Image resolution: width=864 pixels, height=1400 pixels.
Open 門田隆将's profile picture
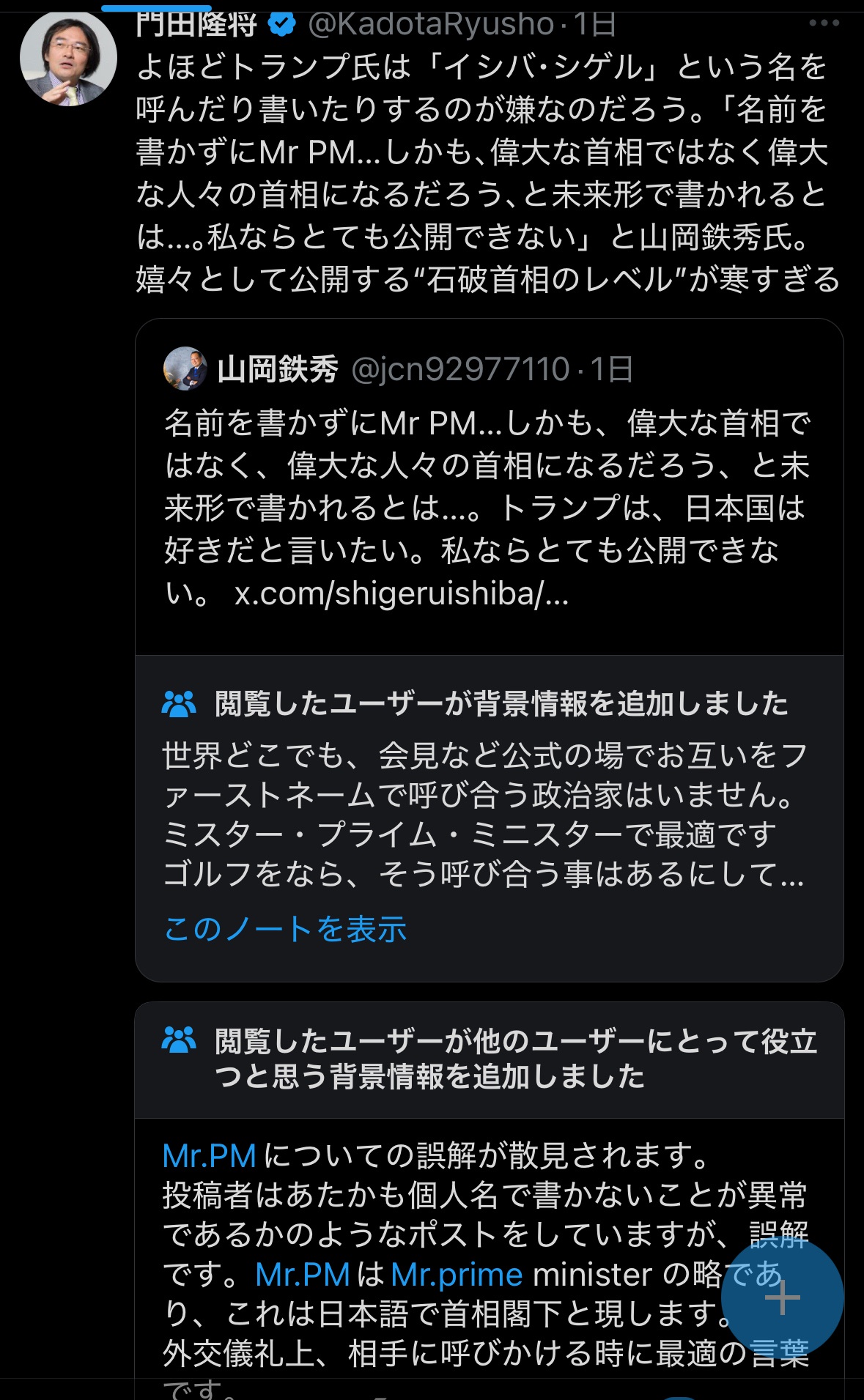[68, 58]
